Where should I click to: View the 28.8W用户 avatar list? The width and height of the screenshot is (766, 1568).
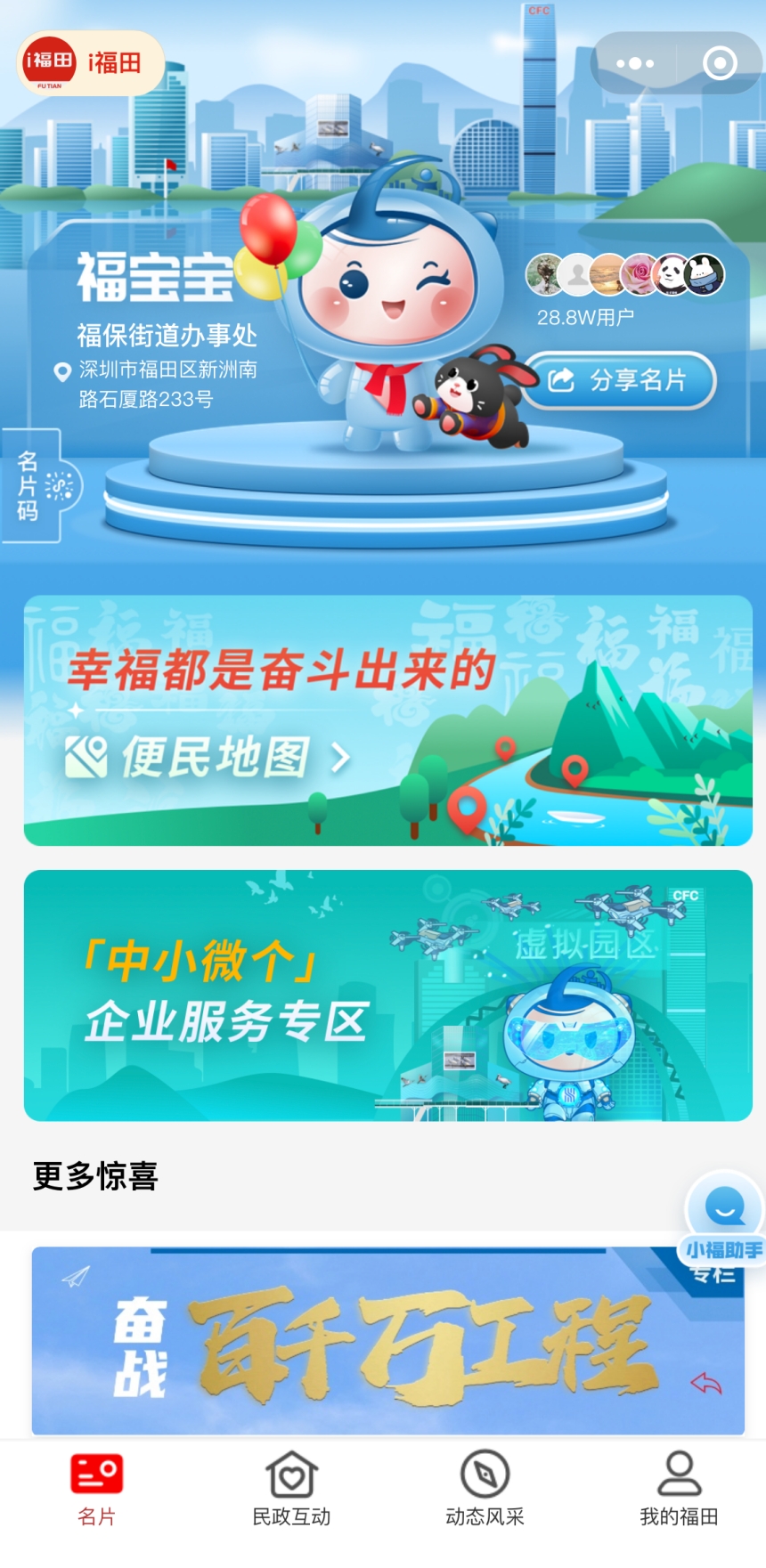click(624, 274)
